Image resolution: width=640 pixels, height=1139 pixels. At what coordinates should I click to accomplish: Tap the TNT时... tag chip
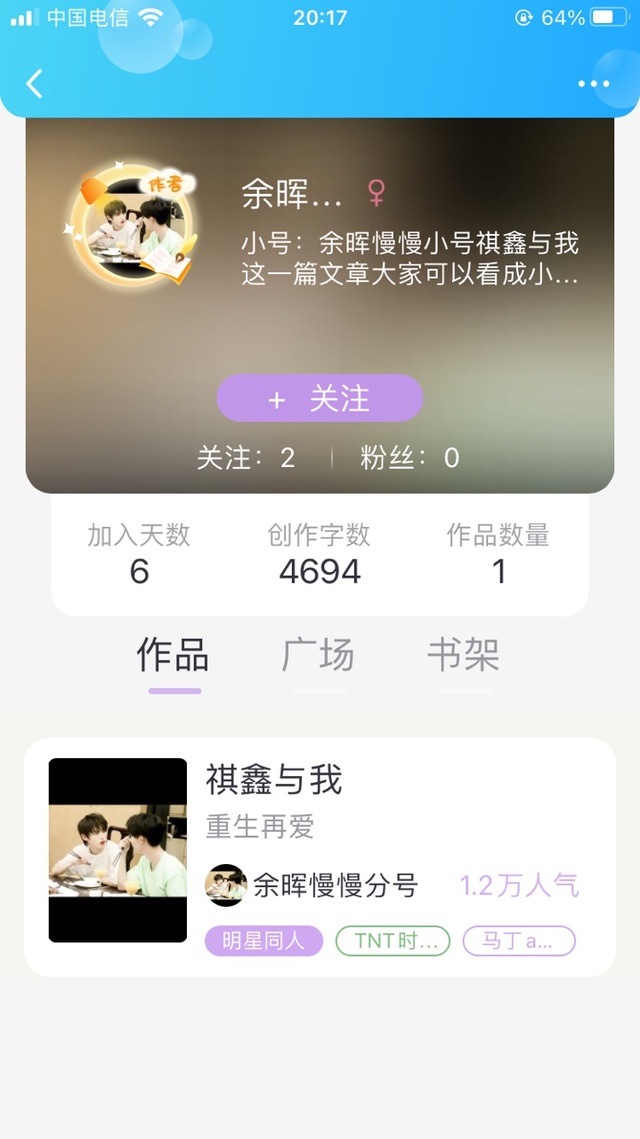click(393, 941)
